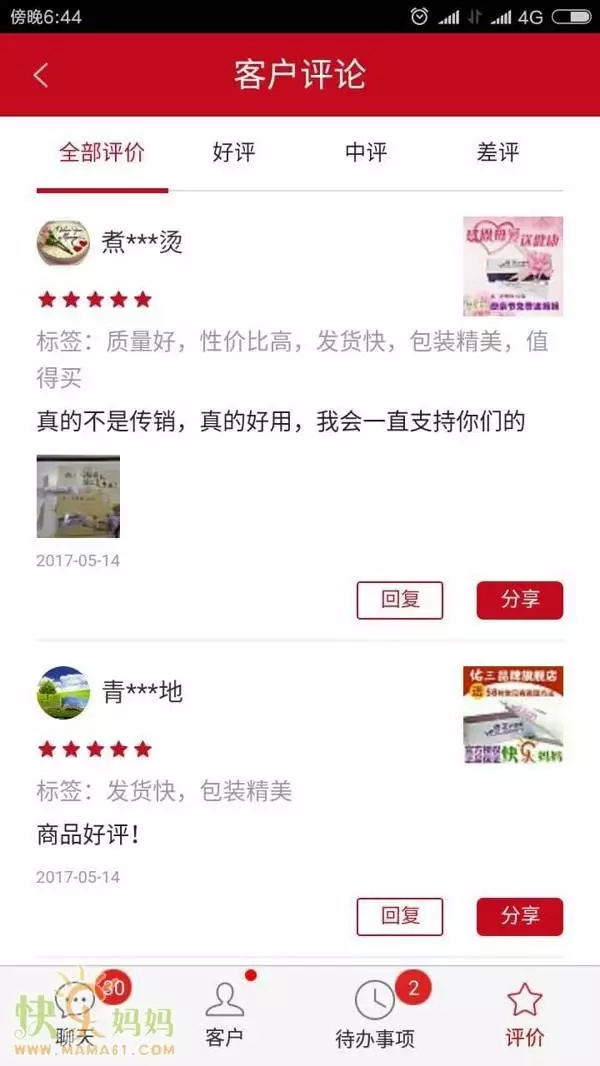Image resolution: width=600 pixels, height=1066 pixels.
Task: Open the 差评 tab
Action: pyautogui.click(x=497, y=153)
